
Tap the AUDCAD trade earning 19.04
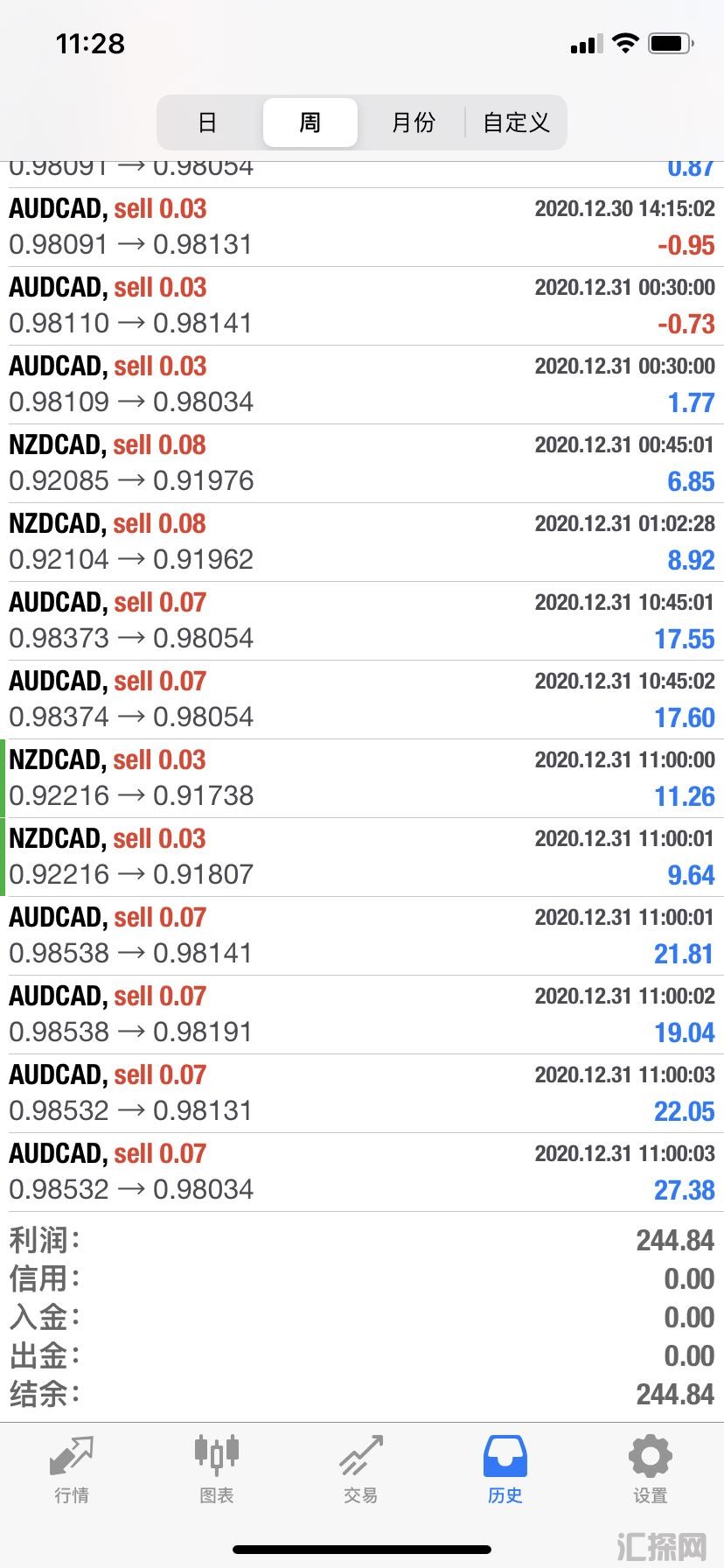point(362,1015)
